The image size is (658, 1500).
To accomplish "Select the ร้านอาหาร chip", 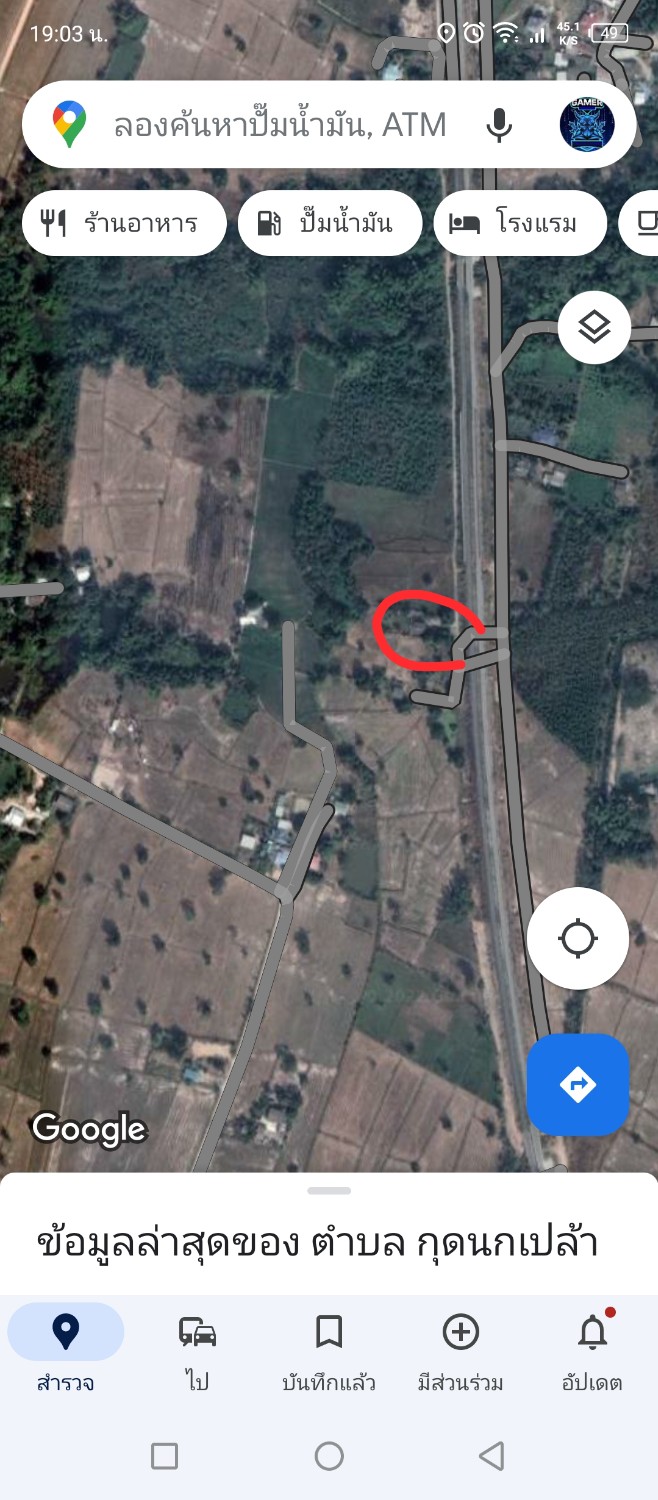I will click(x=125, y=223).
